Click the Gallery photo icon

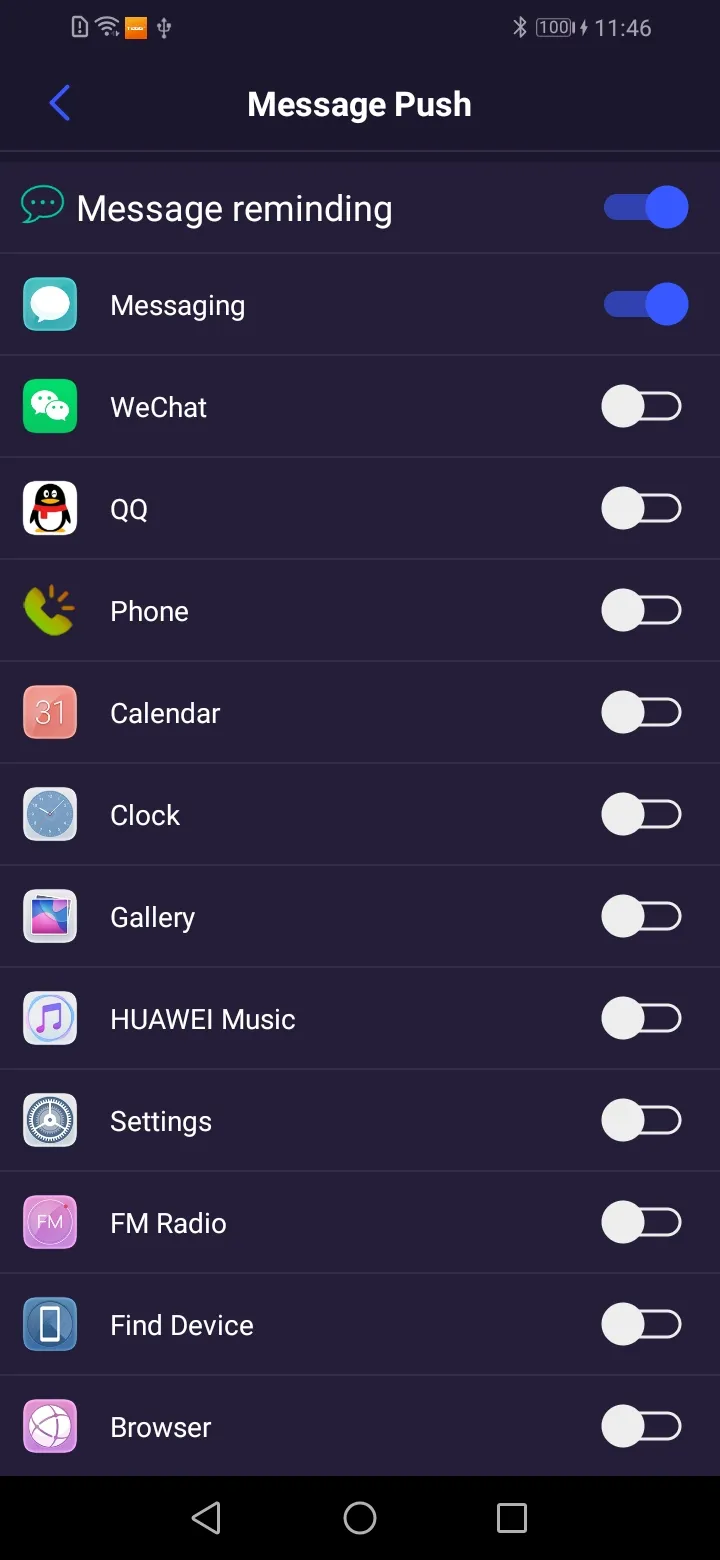click(x=49, y=916)
